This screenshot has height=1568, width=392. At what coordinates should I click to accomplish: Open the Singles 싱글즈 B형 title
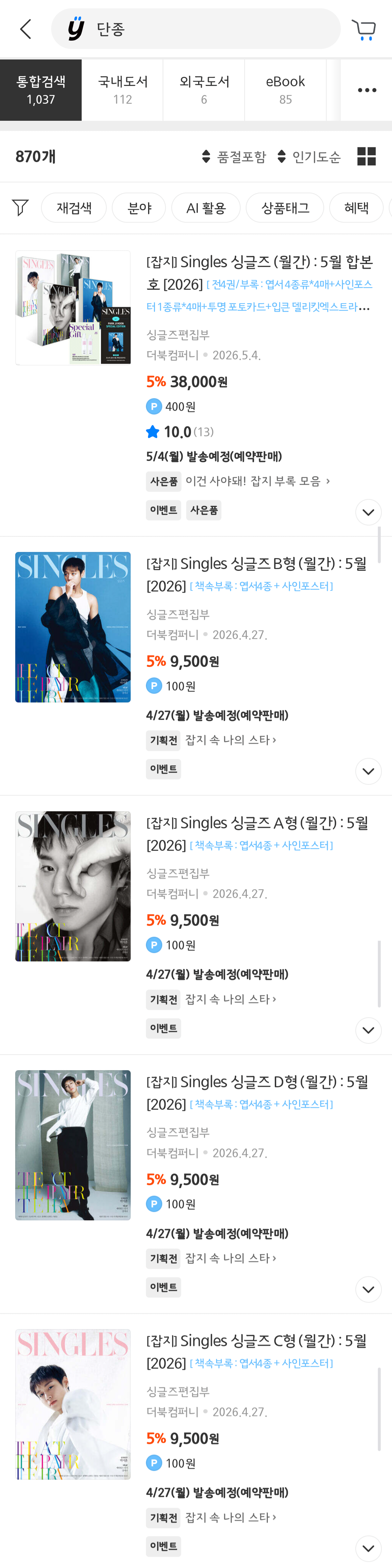pyautogui.click(x=256, y=574)
